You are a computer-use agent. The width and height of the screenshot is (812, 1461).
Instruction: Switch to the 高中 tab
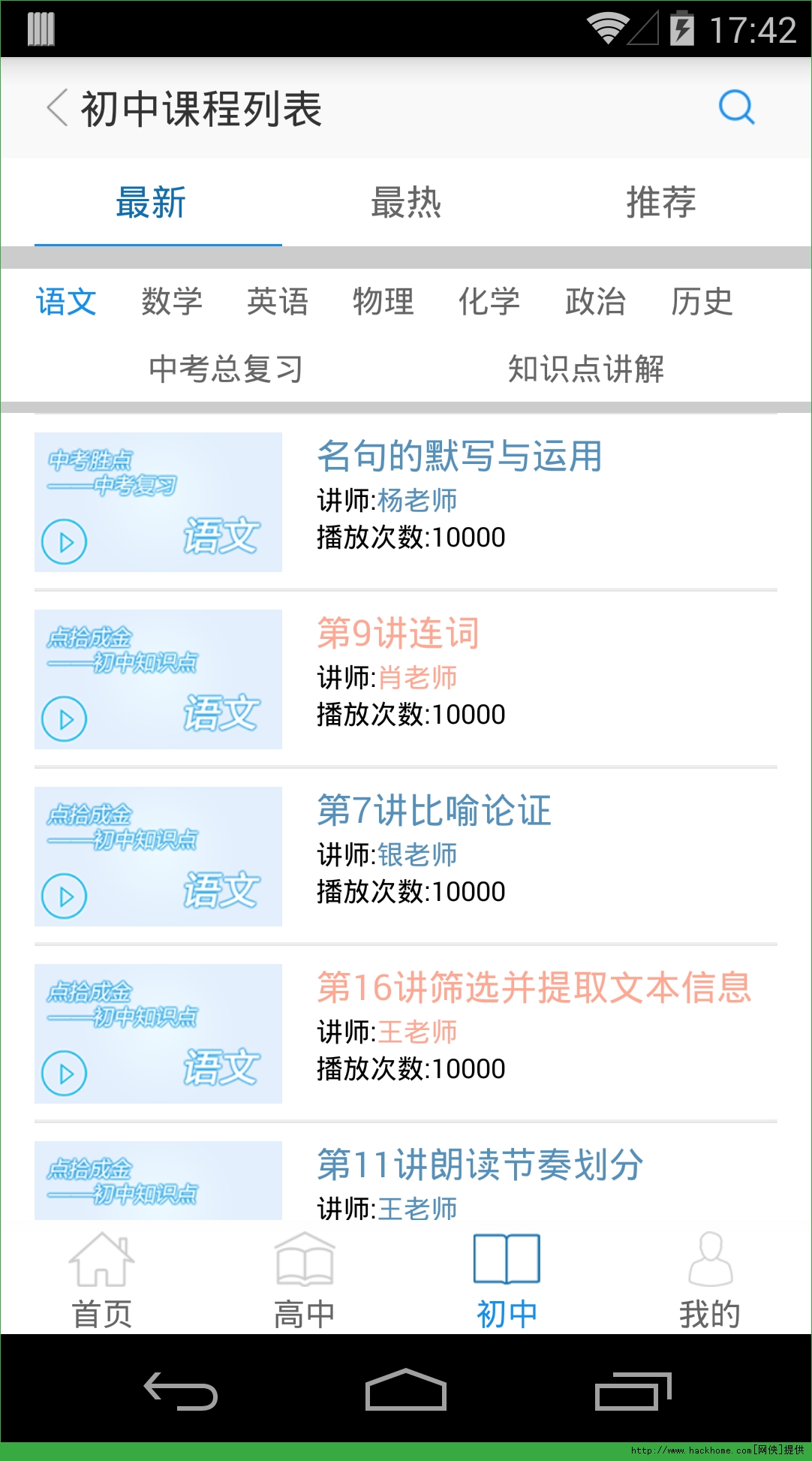point(304,1281)
